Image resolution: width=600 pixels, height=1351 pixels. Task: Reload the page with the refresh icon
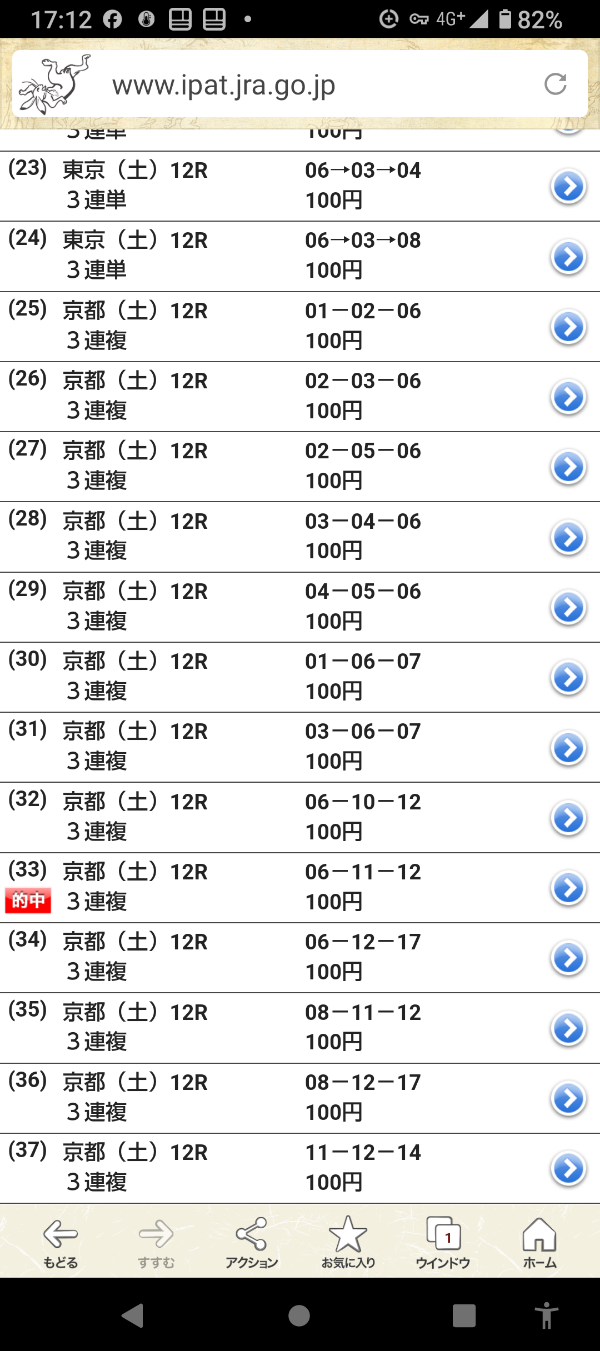(555, 84)
